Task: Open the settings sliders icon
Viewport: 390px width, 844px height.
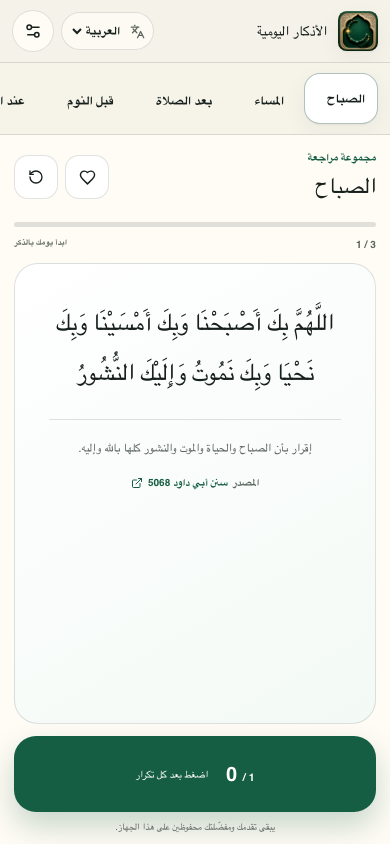Action: tap(33, 31)
